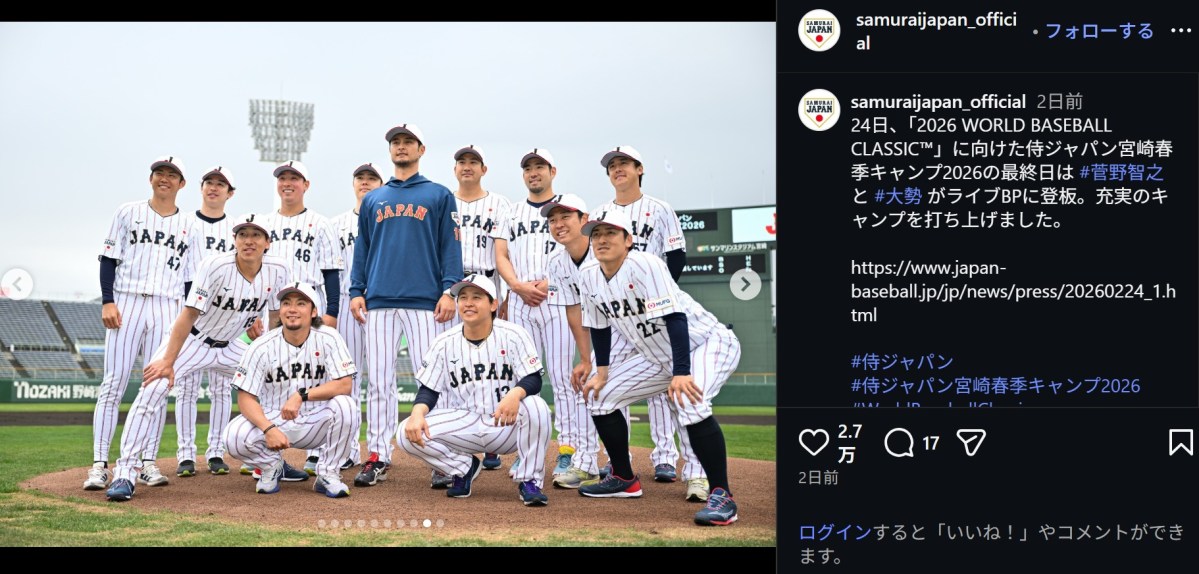Image resolution: width=1199 pixels, height=574 pixels.
Task: Open the #侍ジャパン宮崎春季キャンプ2026 hashtag
Action: [995, 386]
